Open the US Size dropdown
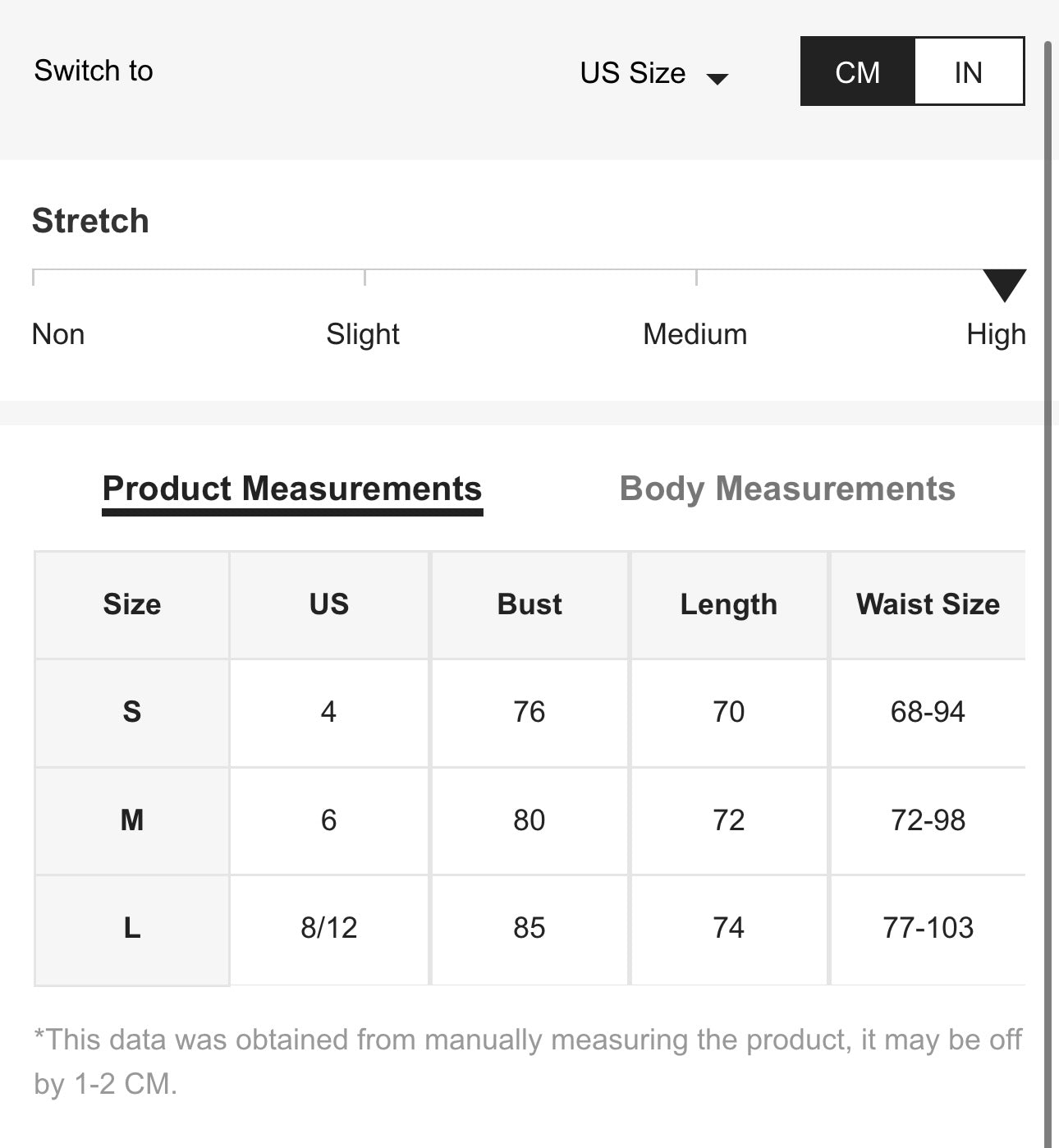The height and width of the screenshot is (1148, 1059). (653, 73)
